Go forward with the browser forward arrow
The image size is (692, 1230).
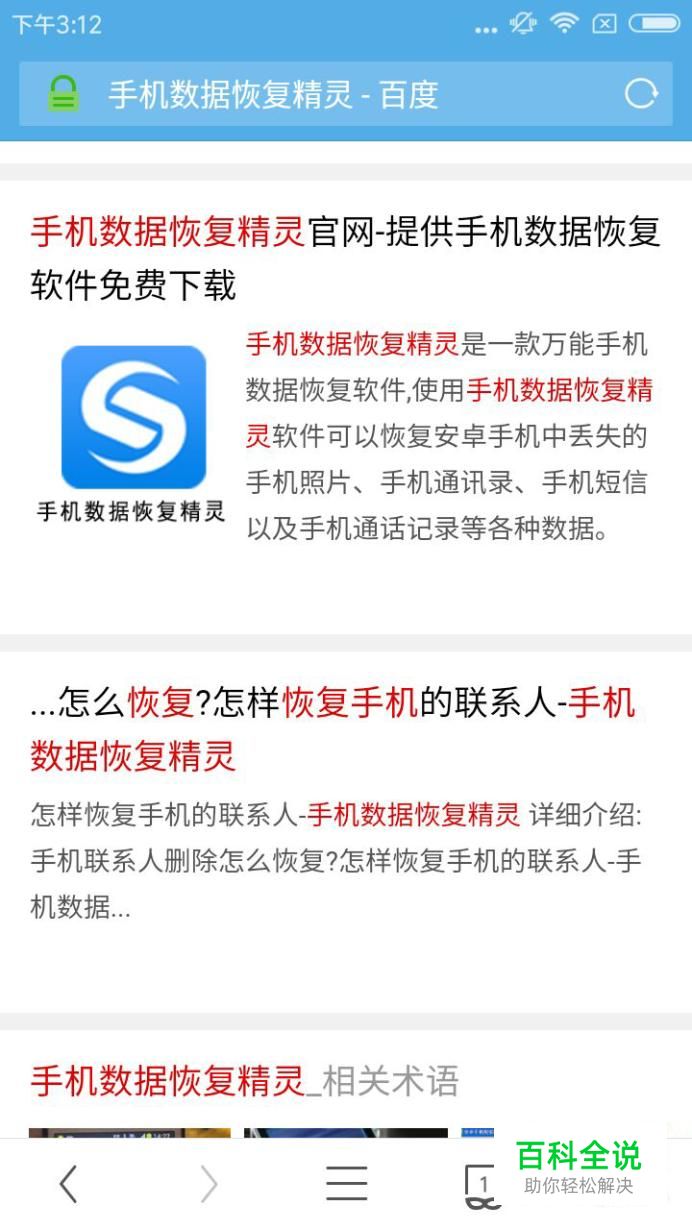tap(208, 1184)
